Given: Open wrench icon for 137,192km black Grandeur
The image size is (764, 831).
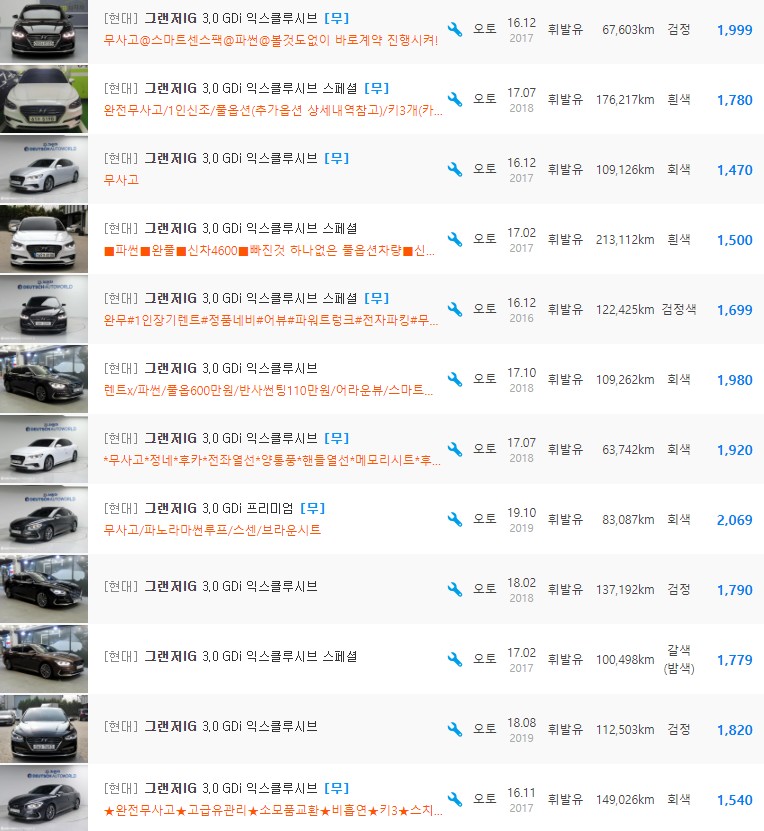Looking at the screenshot, I should (x=455, y=589).
